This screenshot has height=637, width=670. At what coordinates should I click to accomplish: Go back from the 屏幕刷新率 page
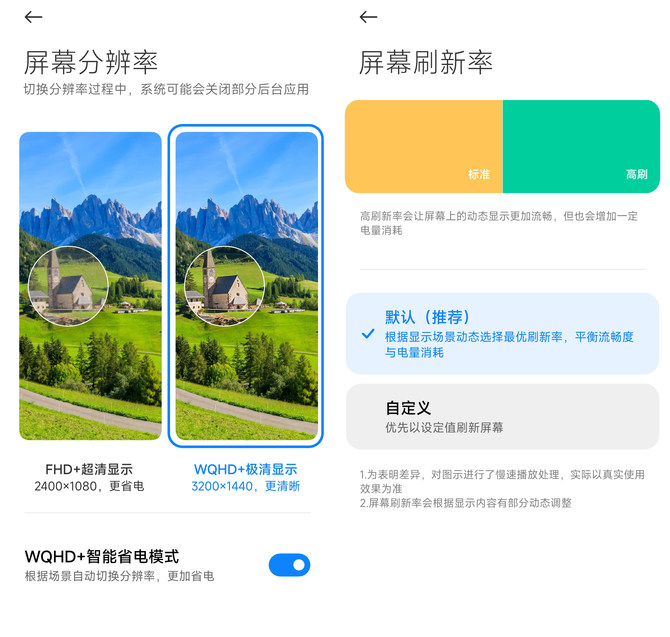click(368, 17)
